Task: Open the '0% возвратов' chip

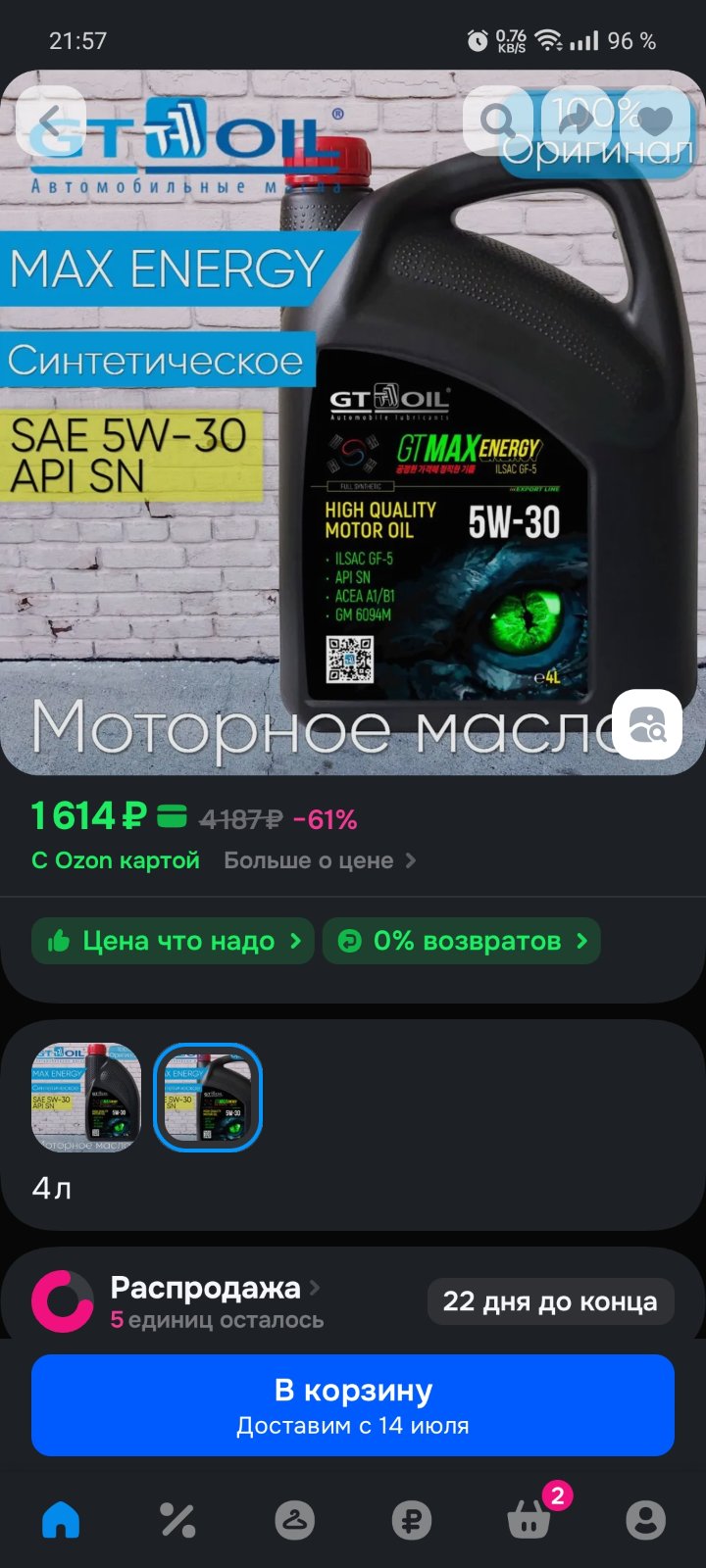Action: (461, 941)
